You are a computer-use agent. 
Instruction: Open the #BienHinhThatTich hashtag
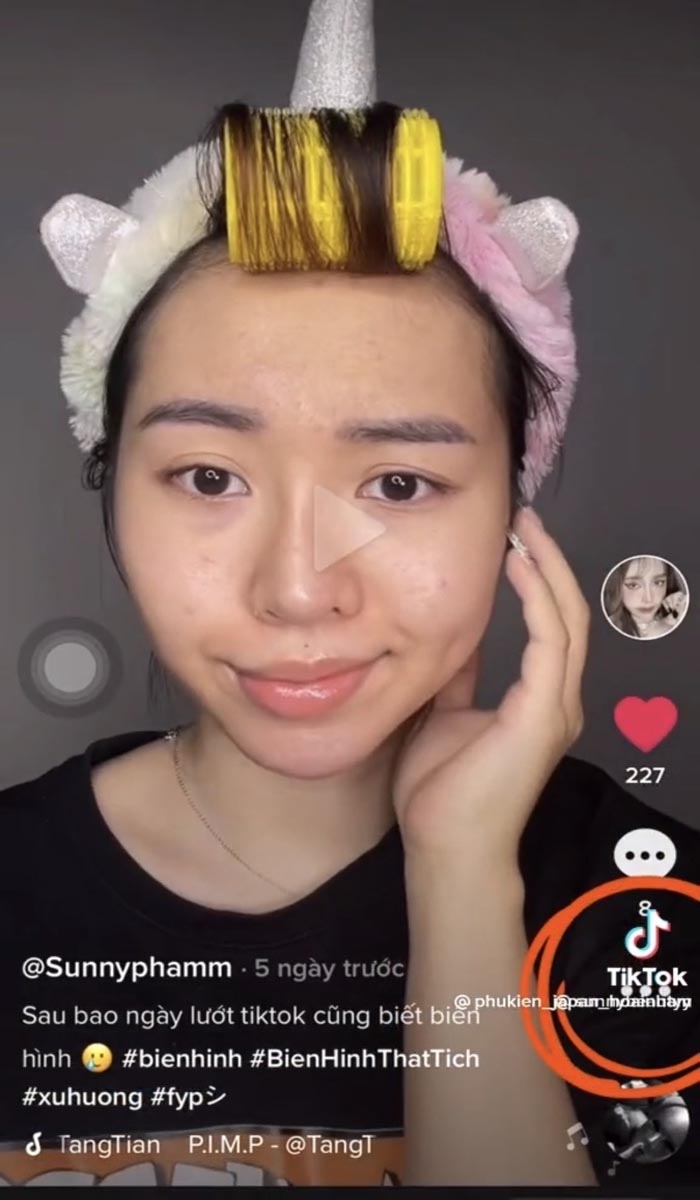coord(365,1058)
